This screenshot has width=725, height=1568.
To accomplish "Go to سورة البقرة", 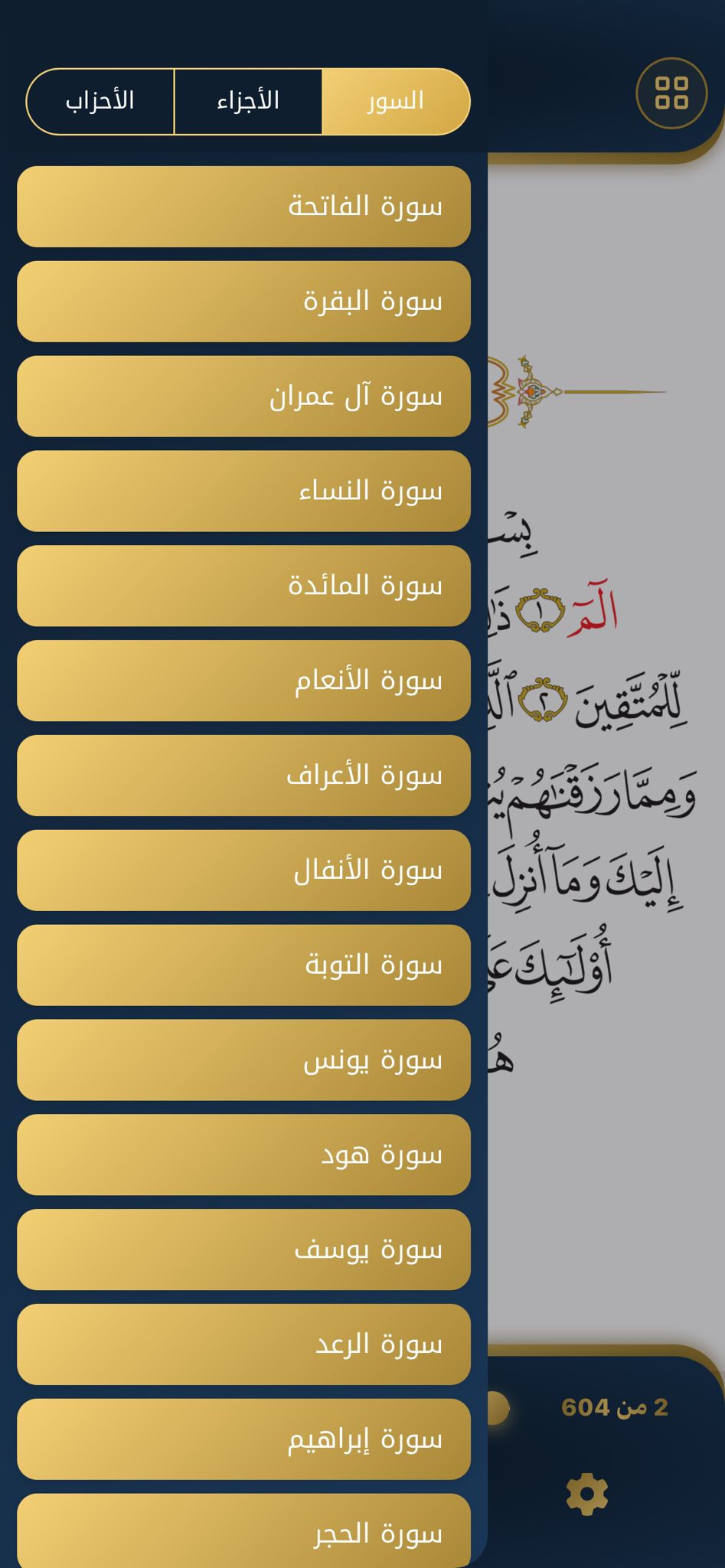I will point(243,302).
